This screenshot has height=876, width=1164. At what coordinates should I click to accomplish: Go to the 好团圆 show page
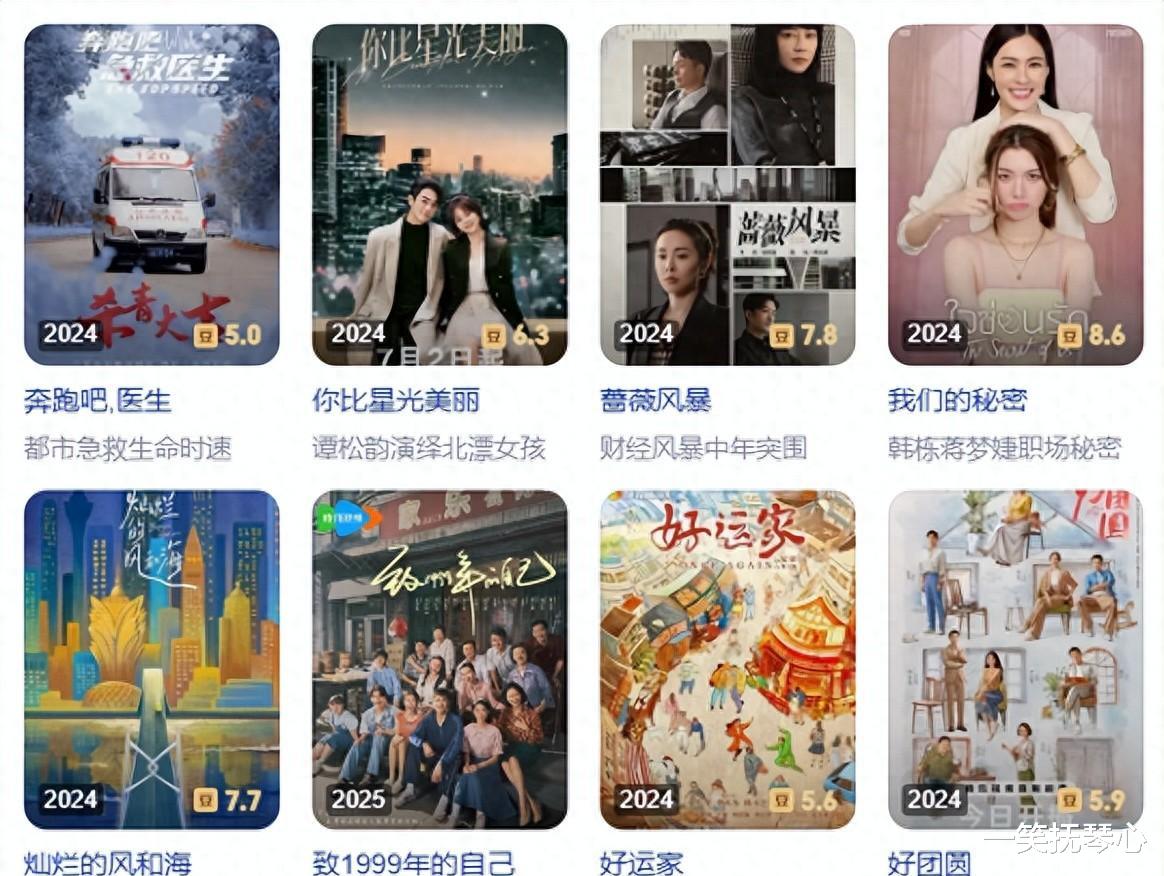pos(1015,660)
